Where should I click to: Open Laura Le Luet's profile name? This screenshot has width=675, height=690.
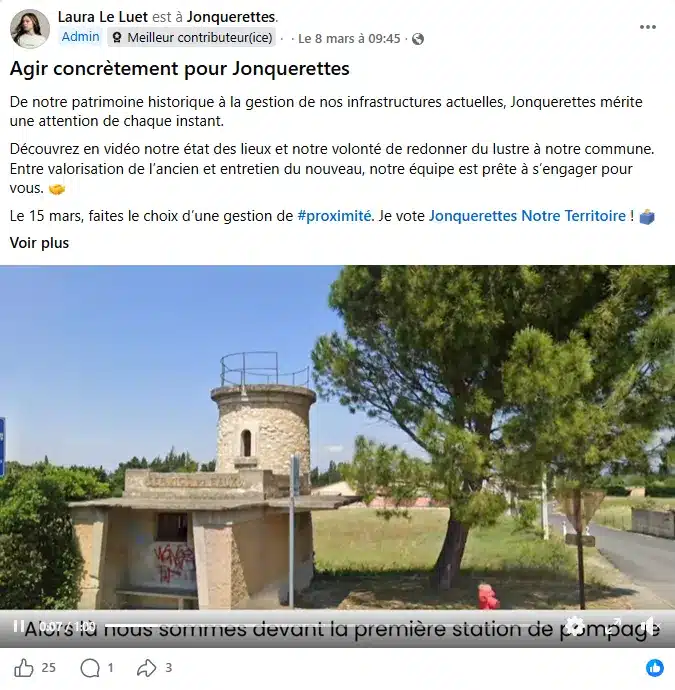coord(102,17)
